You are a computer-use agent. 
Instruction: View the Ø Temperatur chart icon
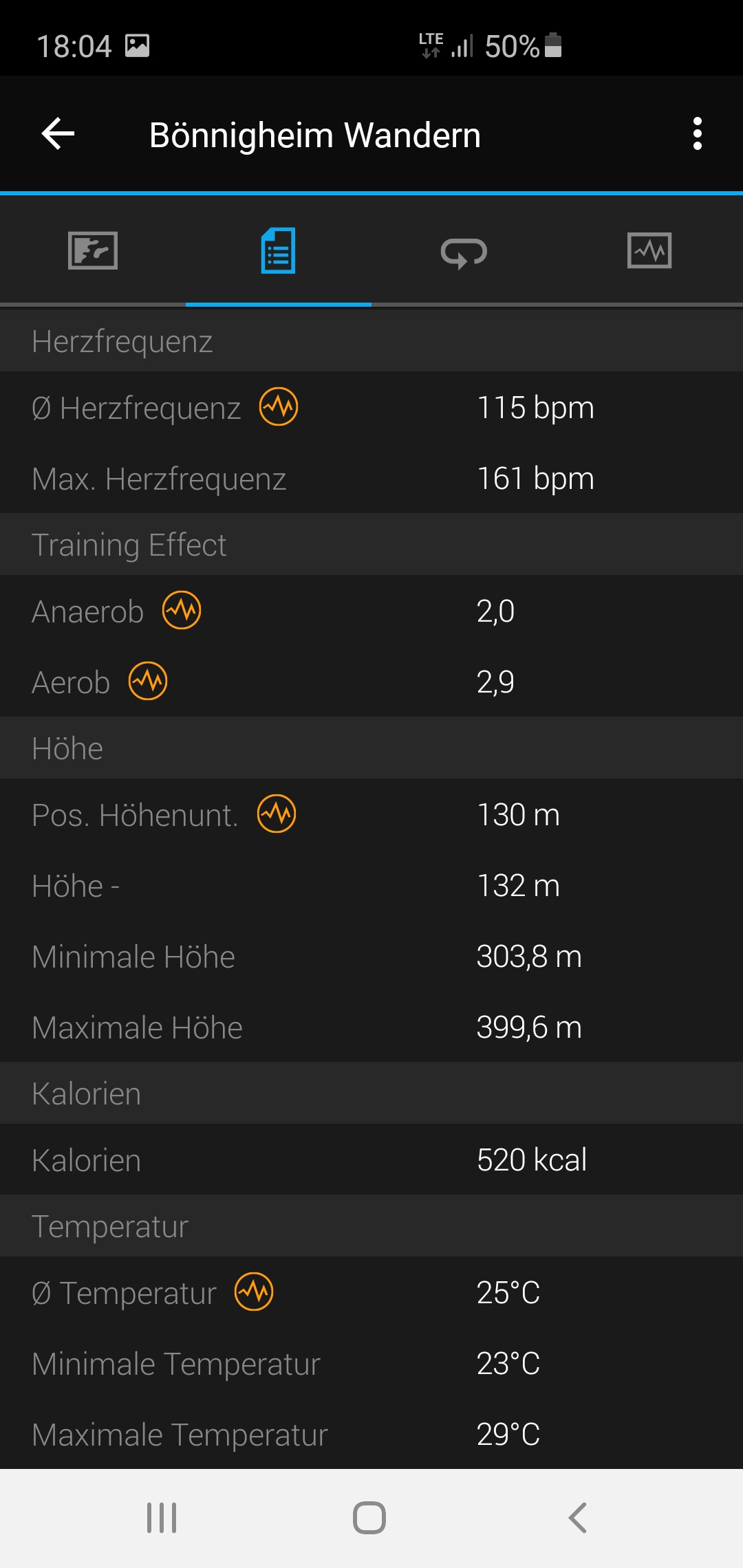click(x=254, y=1292)
